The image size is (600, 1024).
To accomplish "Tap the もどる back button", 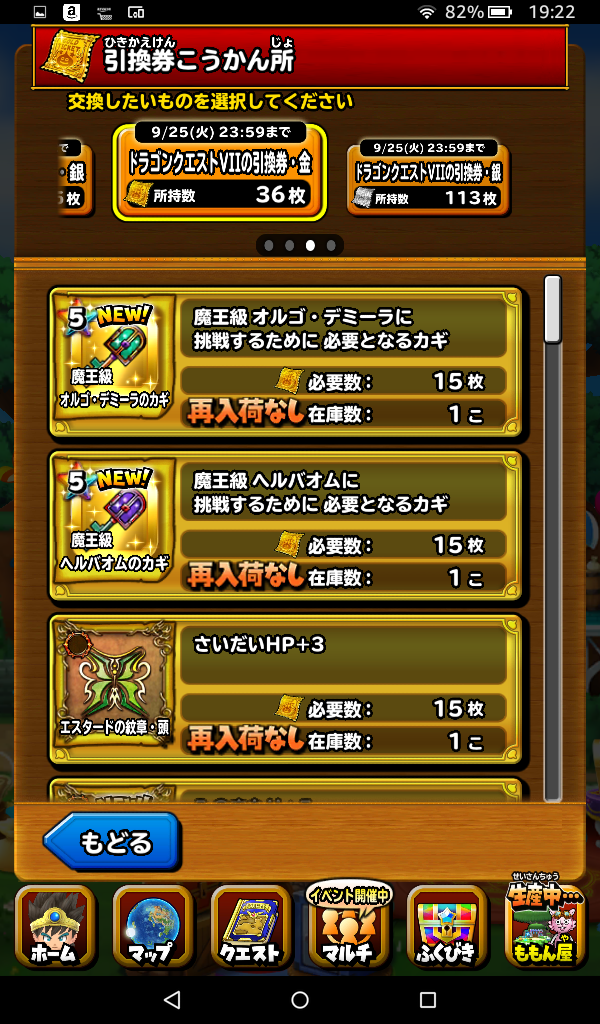I will (x=112, y=842).
